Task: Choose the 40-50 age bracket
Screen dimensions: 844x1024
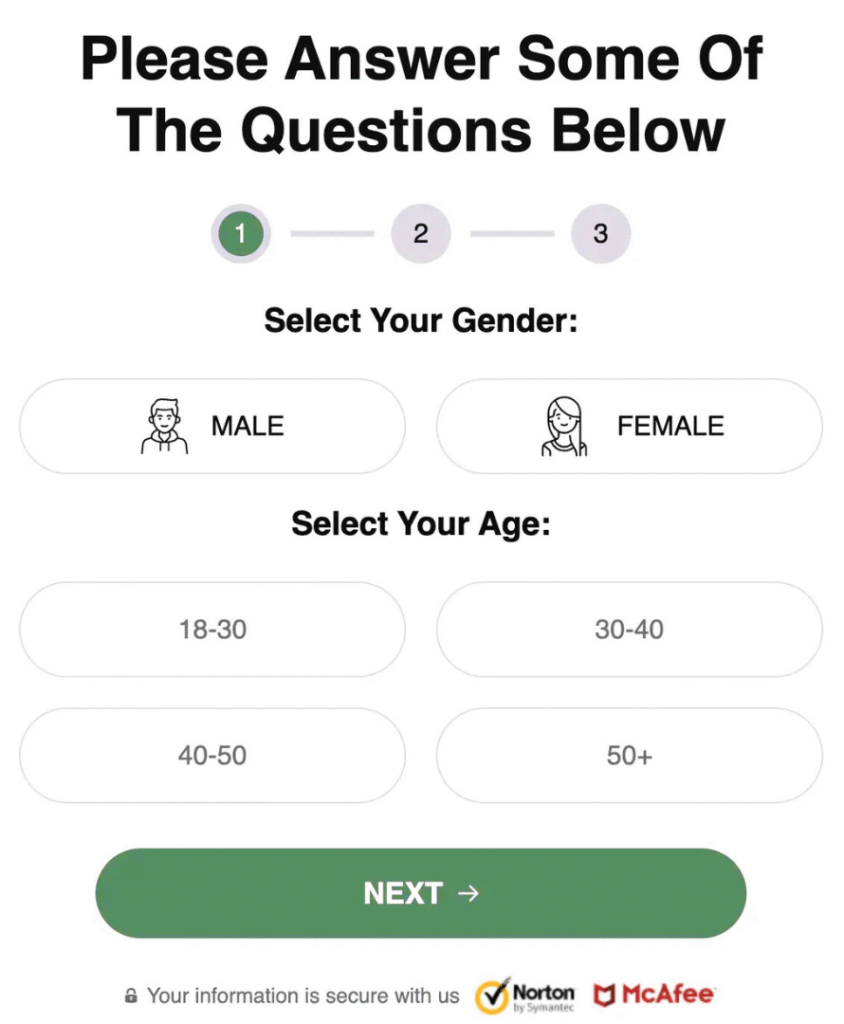Action: pyautogui.click(x=212, y=756)
